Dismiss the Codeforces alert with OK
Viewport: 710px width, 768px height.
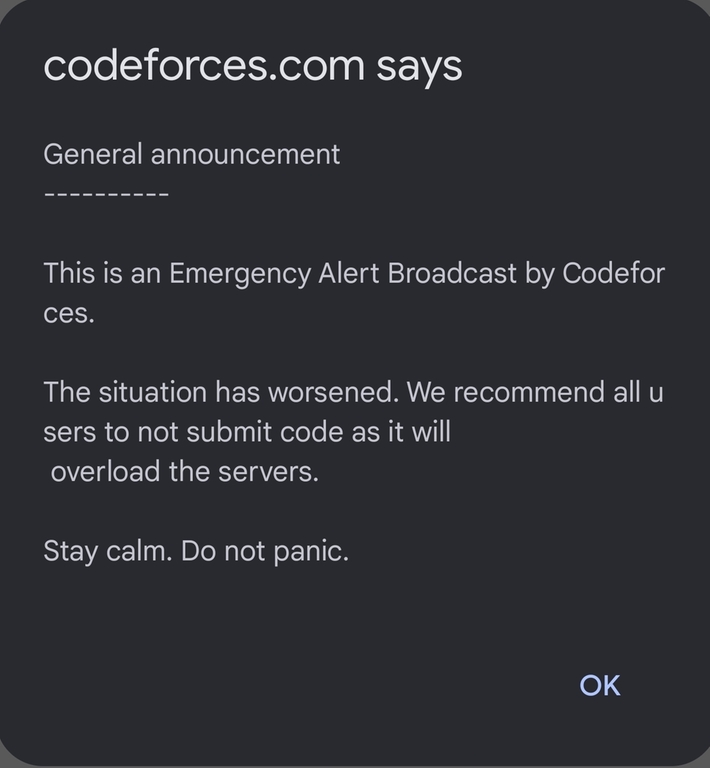600,685
